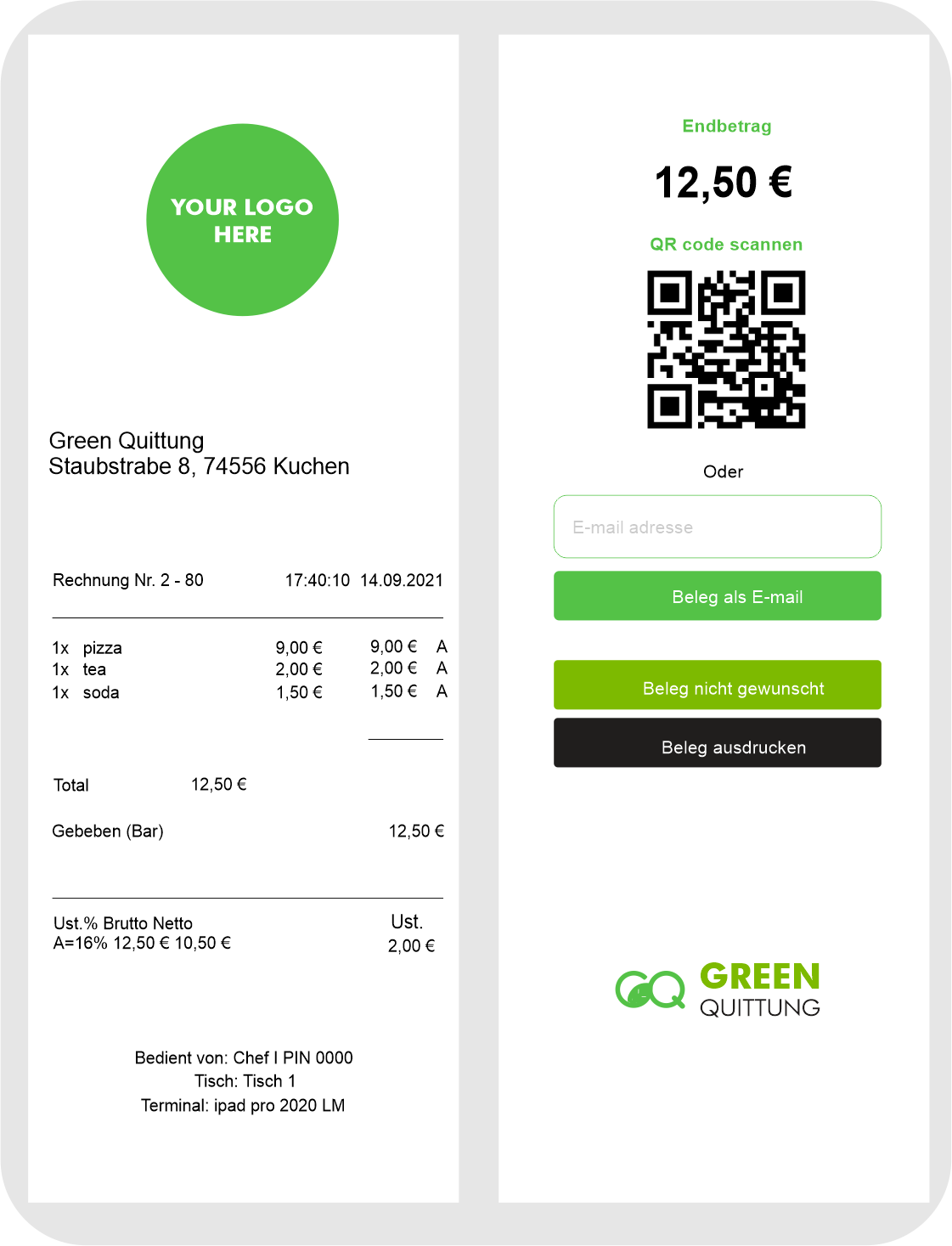Choose Beleg nicht gewunscht
This screenshot has width=952, height=1246.
(x=717, y=685)
